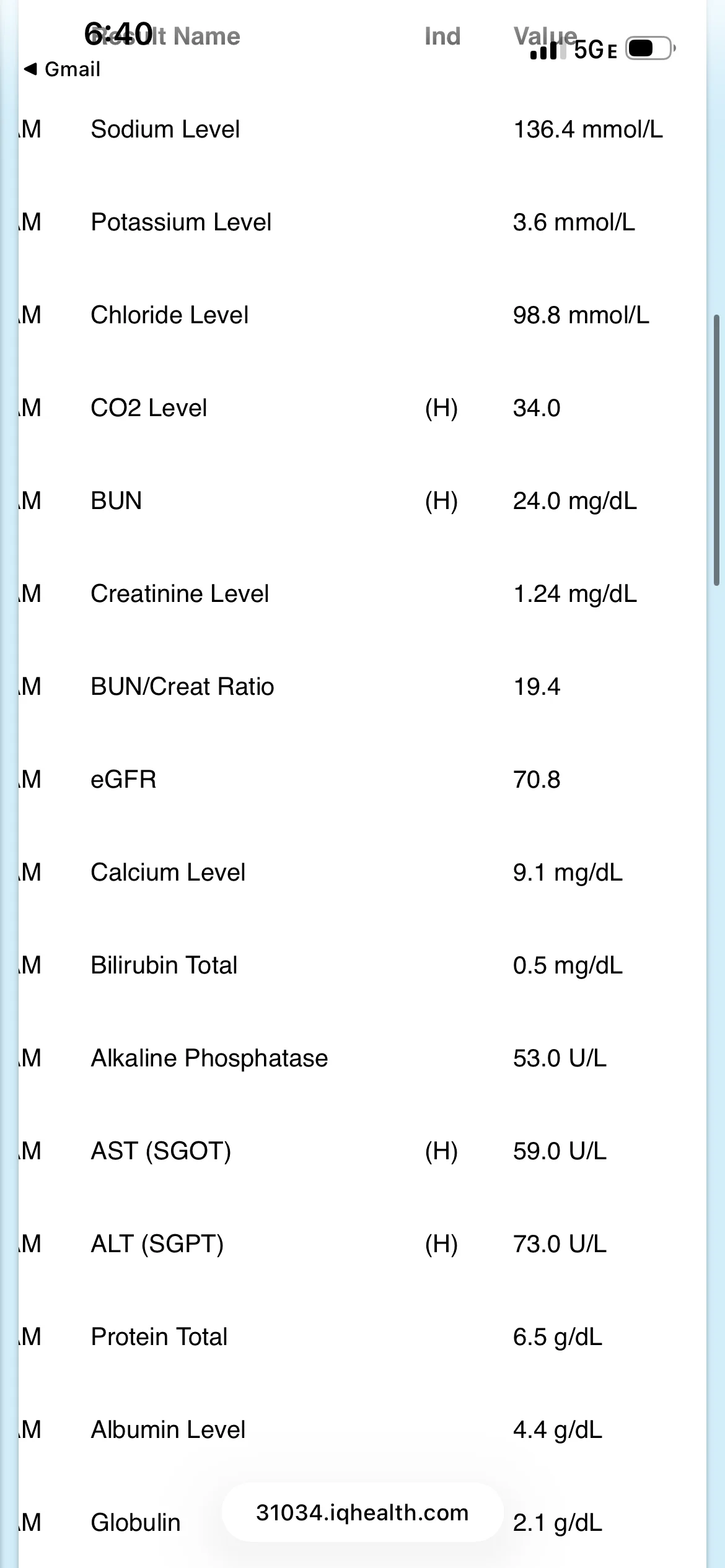Tap the 31034.iqhealth.com address bar
This screenshot has width=725, height=1568.
coord(362,1512)
